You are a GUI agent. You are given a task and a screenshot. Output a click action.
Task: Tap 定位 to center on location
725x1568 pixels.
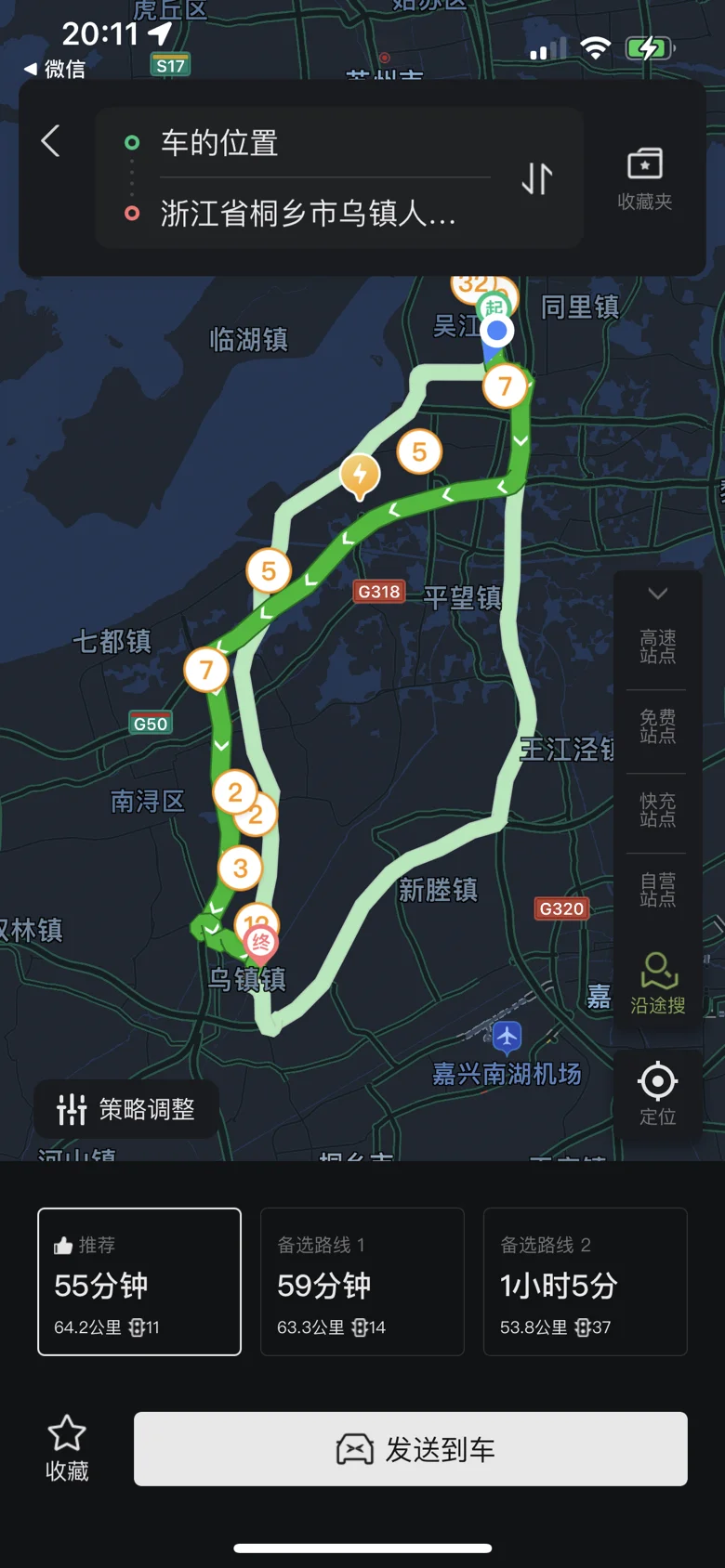click(x=658, y=1093)
